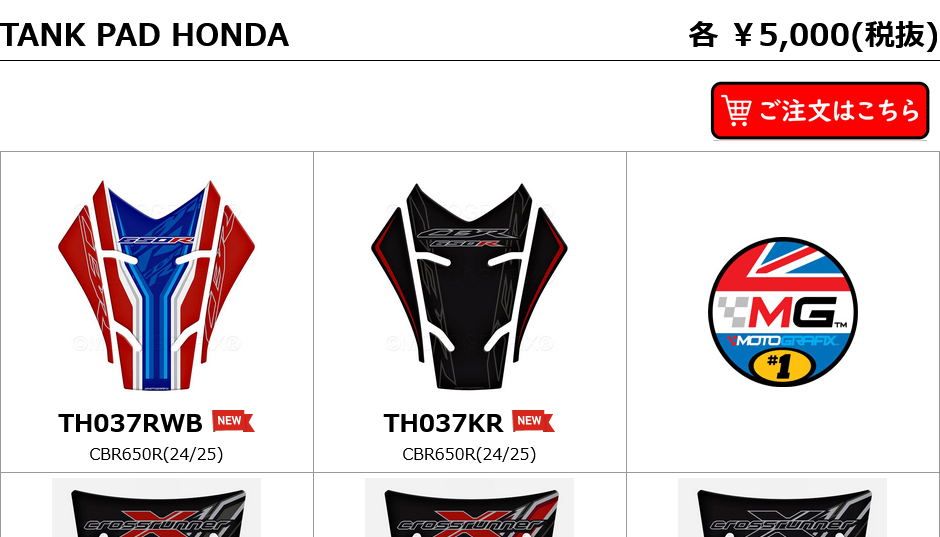Tap the red ご注文はこちら order button
Screen dimensions: 940x537
820,111
